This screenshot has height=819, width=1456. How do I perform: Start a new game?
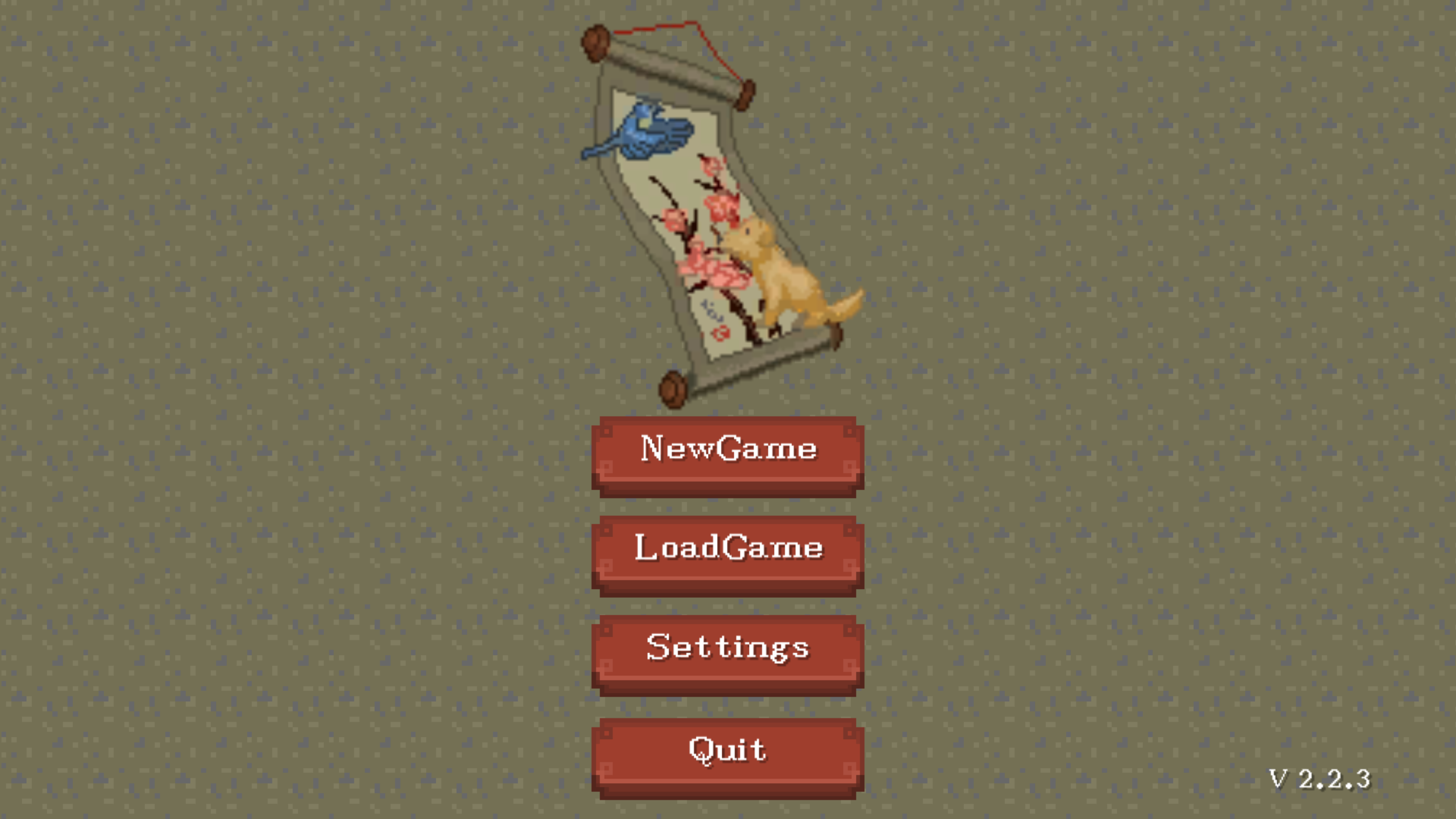(727, 454)
